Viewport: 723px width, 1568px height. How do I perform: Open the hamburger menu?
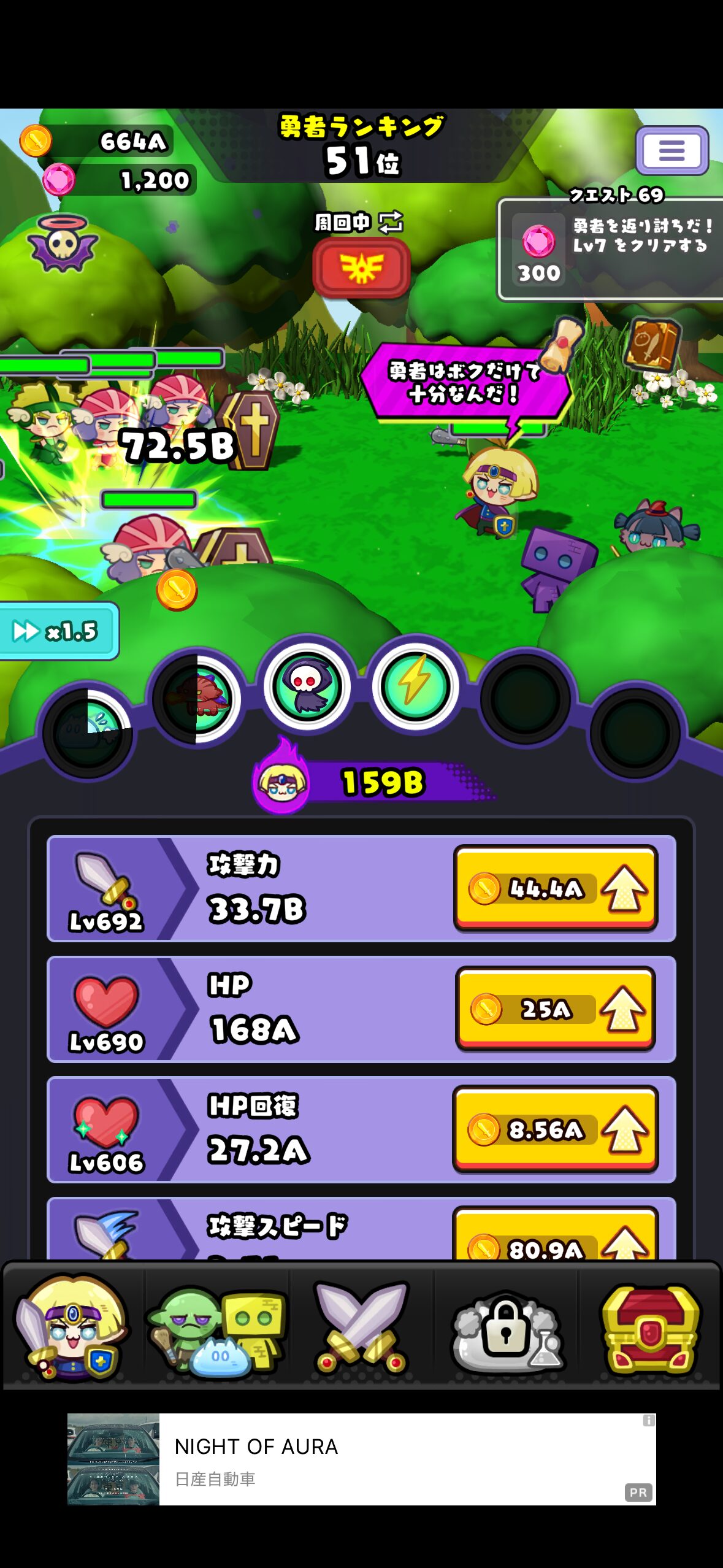pyautogui.click(x=671, y=150)
